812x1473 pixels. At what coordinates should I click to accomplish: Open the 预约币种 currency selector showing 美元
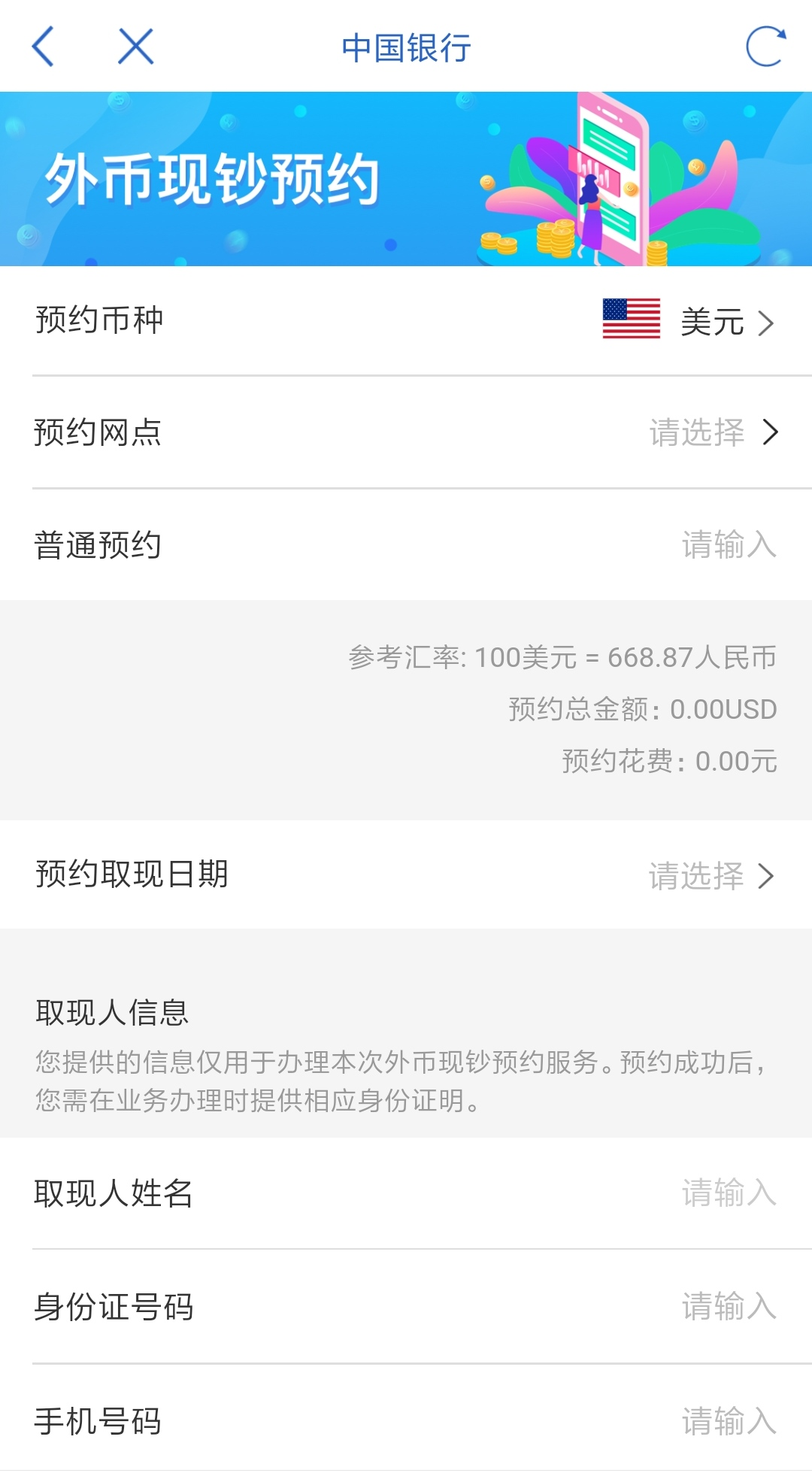(406, 320)
